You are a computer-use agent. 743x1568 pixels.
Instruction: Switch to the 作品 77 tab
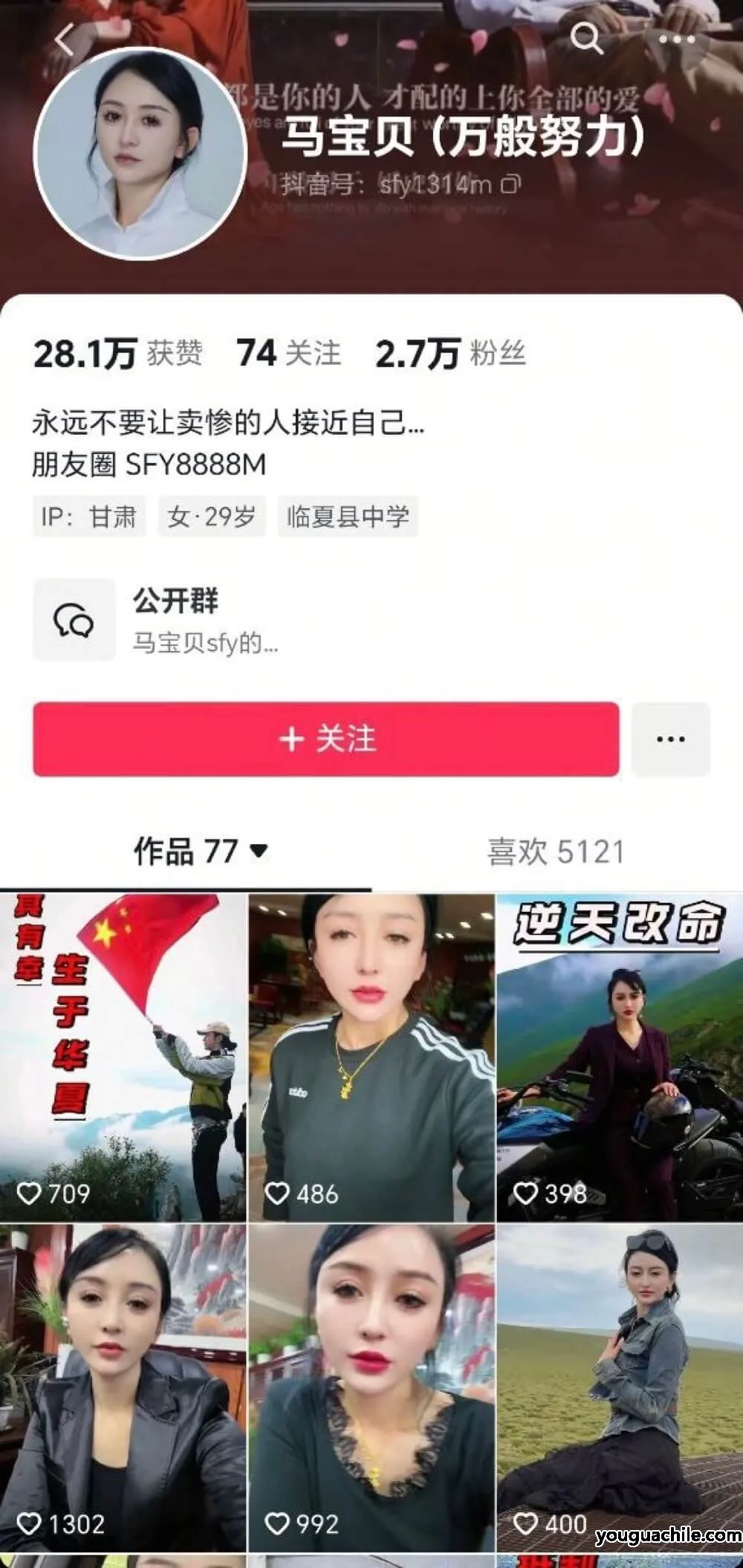coord(199,851)
